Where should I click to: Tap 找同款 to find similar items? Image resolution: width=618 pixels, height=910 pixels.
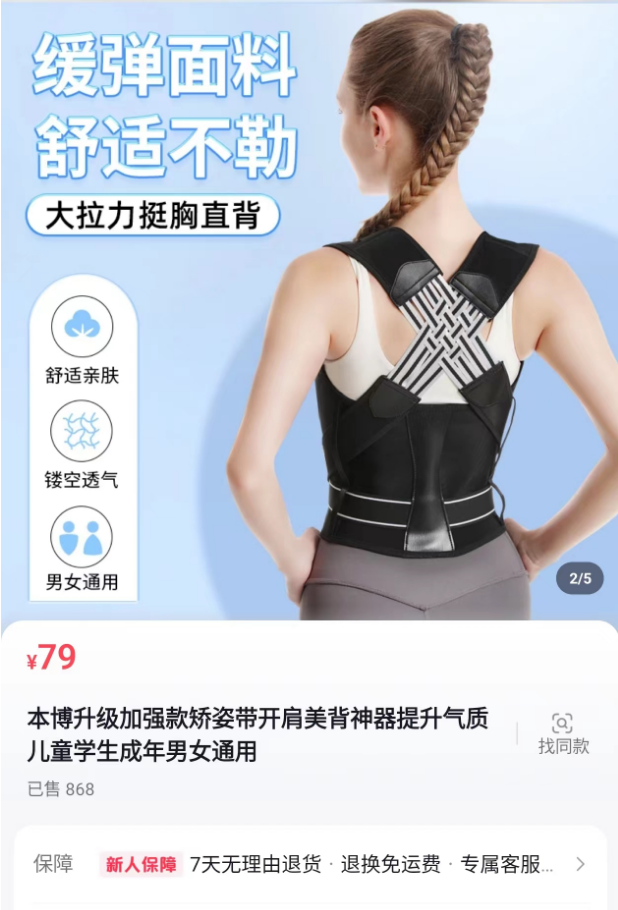(x=563, y=734)
